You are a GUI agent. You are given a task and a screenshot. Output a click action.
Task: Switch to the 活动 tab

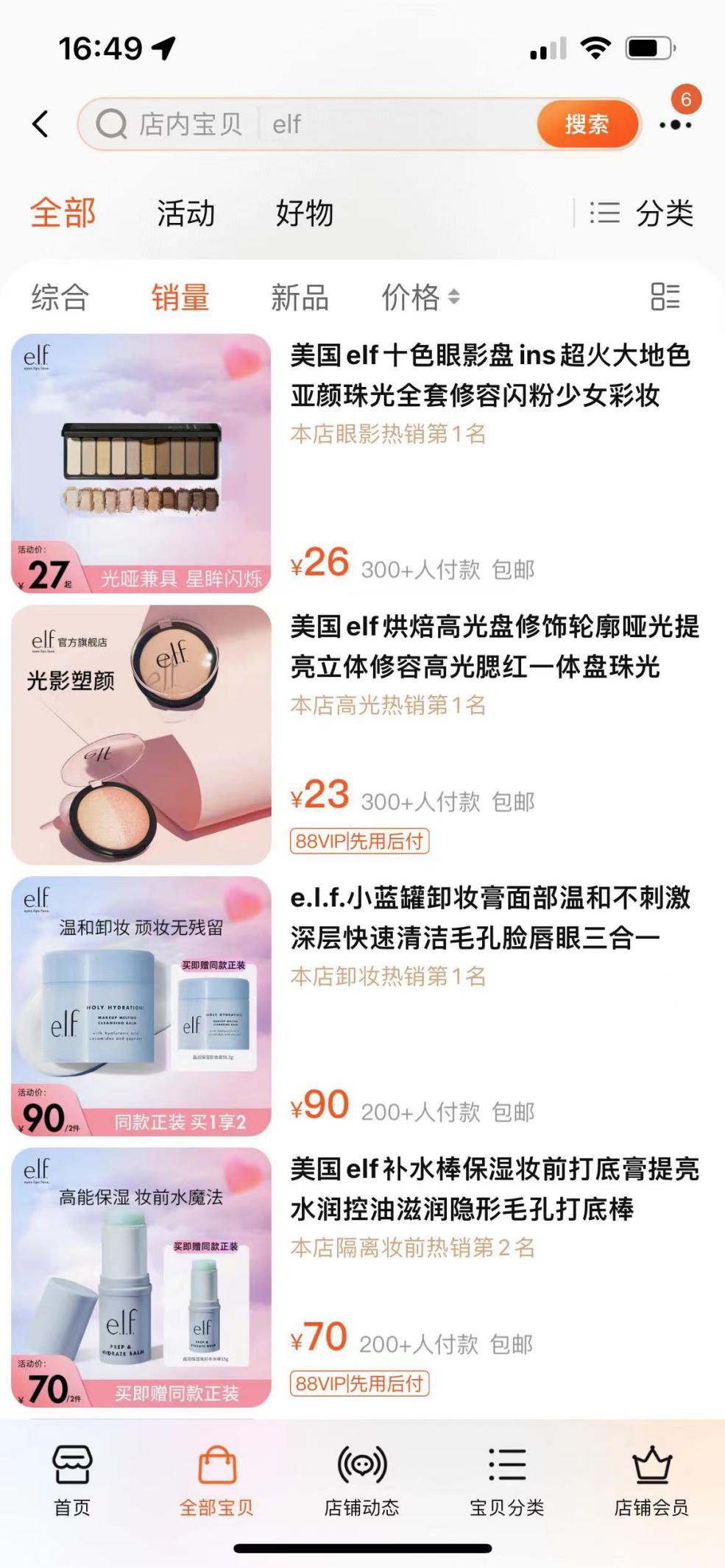(185, 213)
